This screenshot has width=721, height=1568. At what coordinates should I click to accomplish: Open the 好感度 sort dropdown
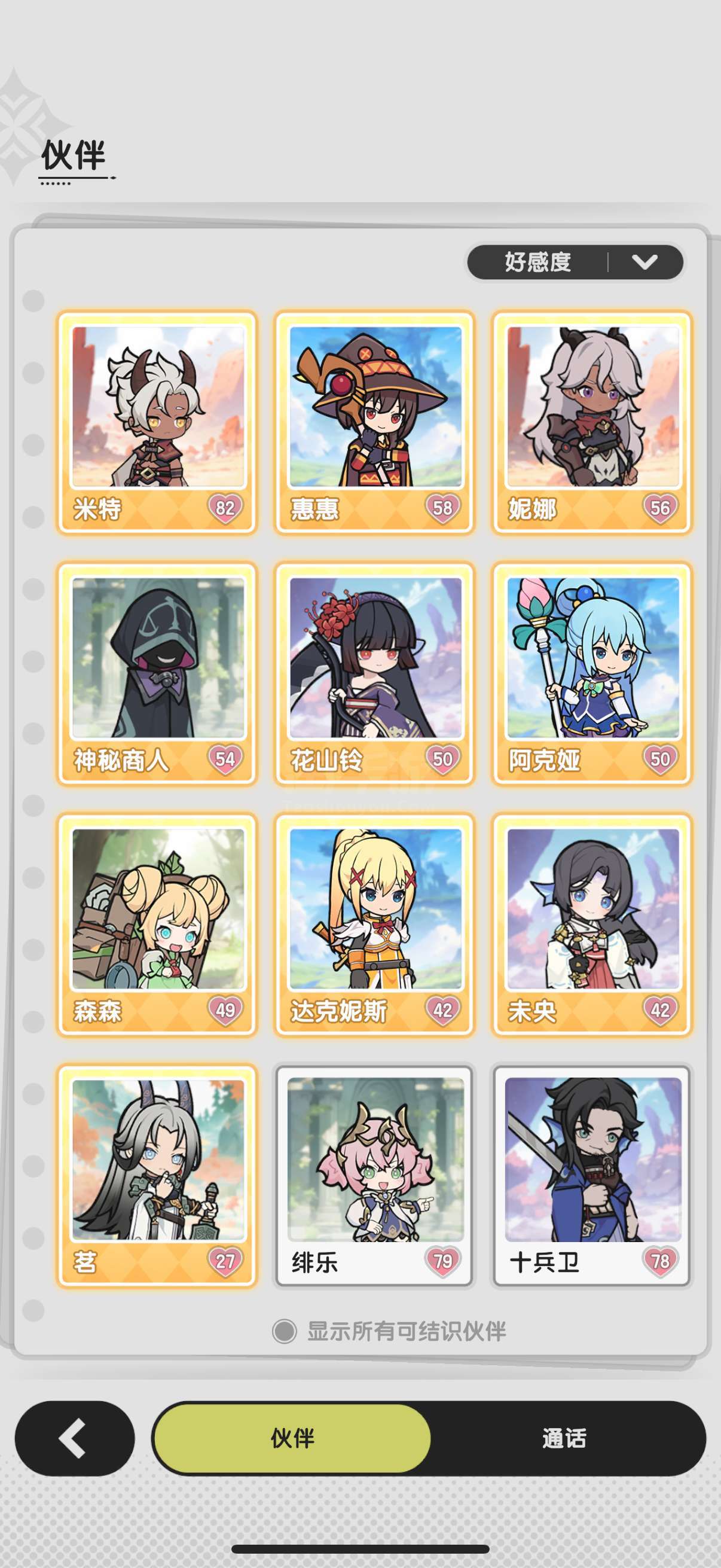coord(575,263)
